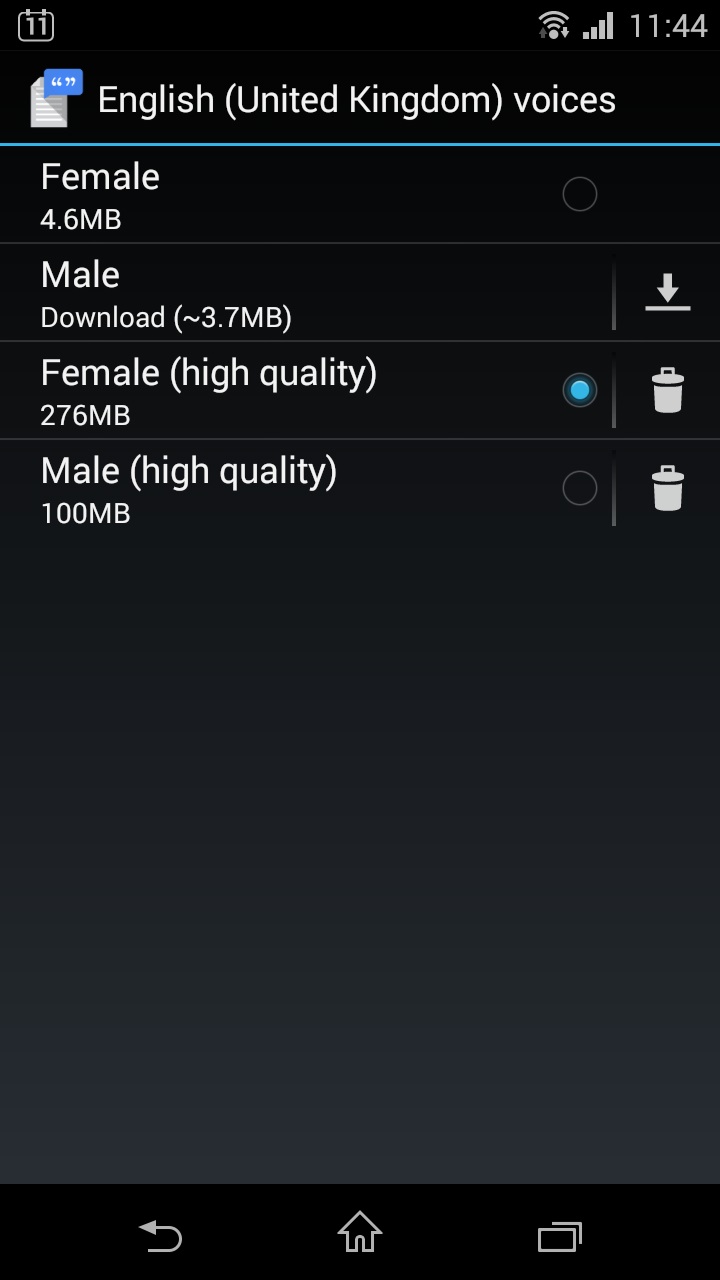720x1280 pixels.
Task: Go back with the system back button
Action: pyautogui.click(x=160, y=1236)
